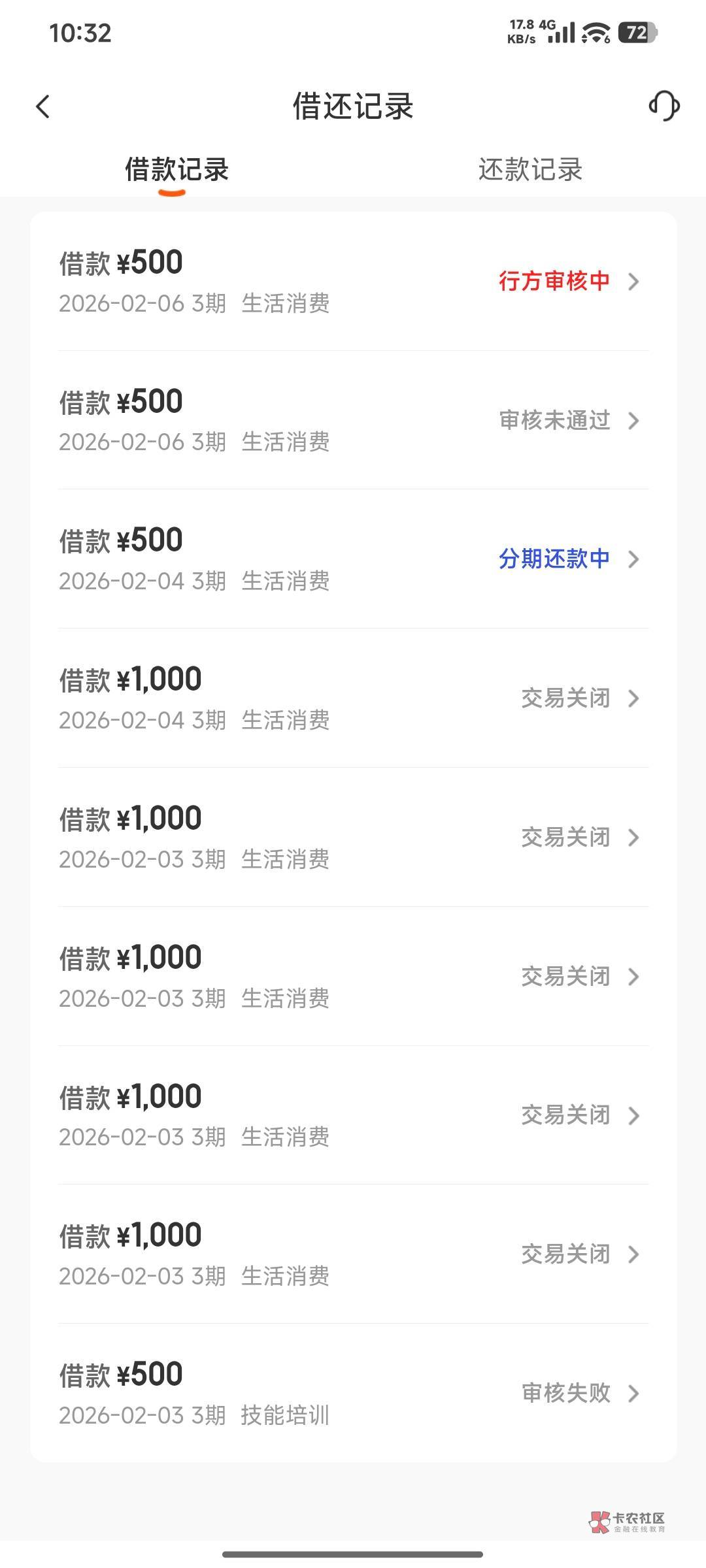Go back from the 借还记录 page
The height and width of the screenshot is (1568, 706).
tap(43, 106)
